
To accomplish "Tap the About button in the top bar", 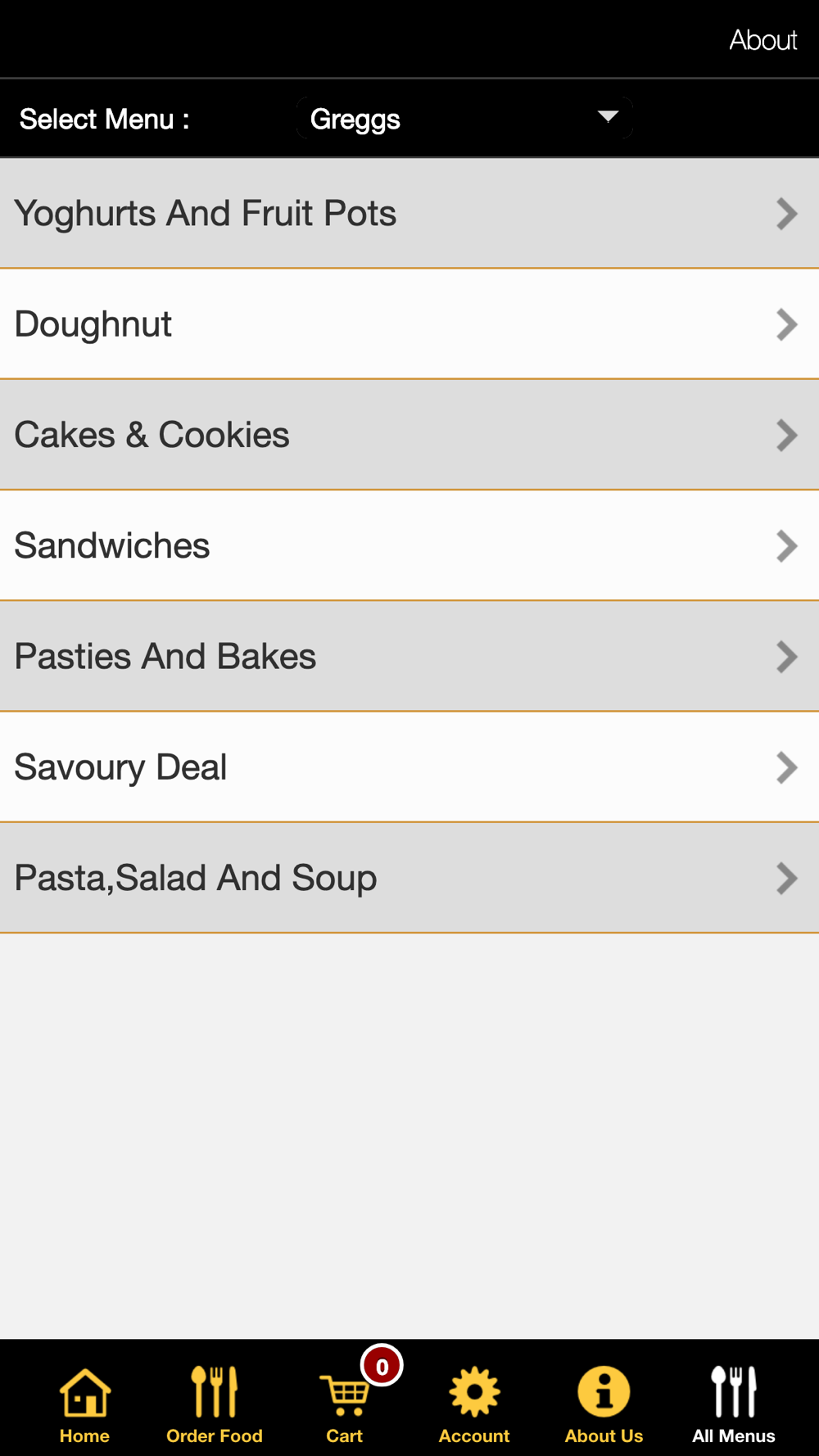I will [762, 39].
